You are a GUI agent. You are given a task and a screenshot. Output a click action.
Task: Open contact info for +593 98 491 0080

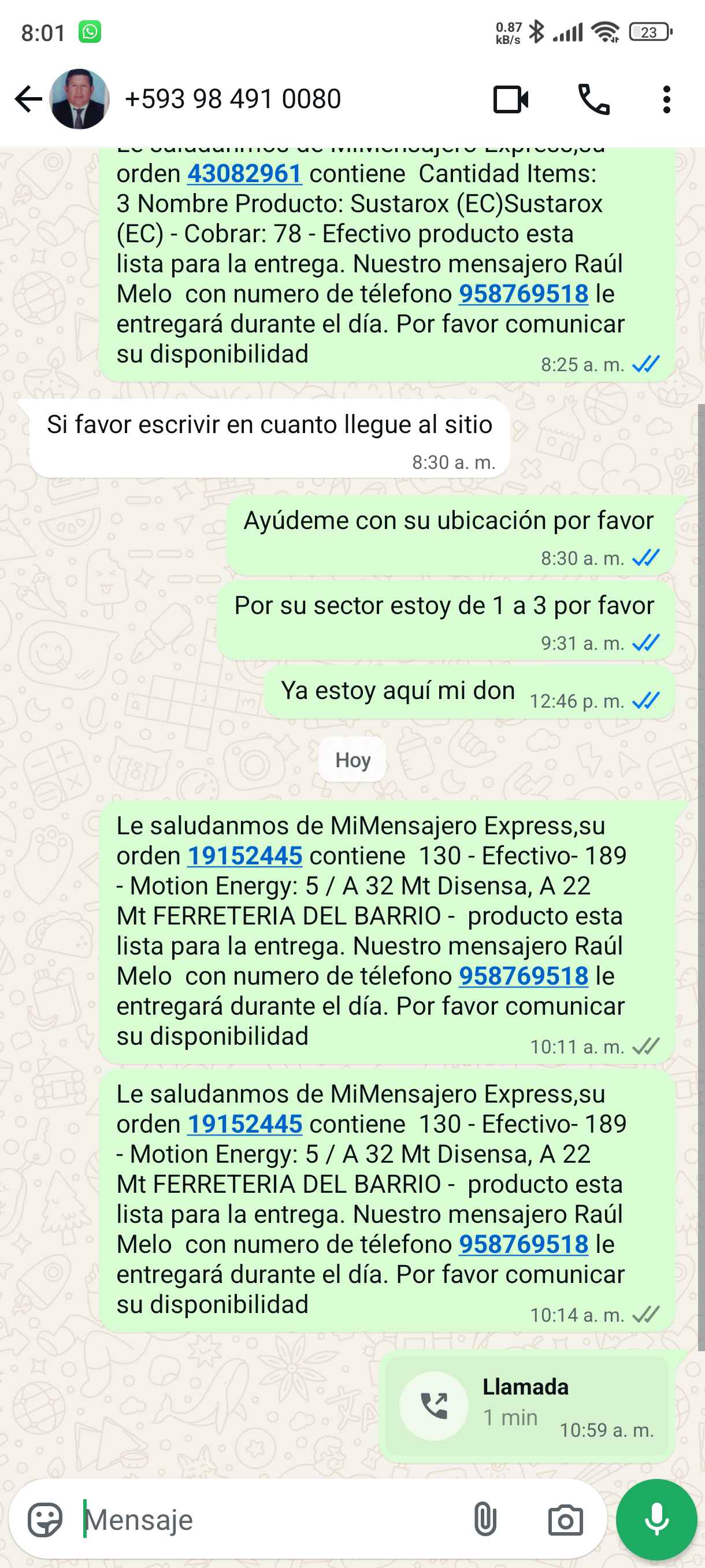coord(233,99)
